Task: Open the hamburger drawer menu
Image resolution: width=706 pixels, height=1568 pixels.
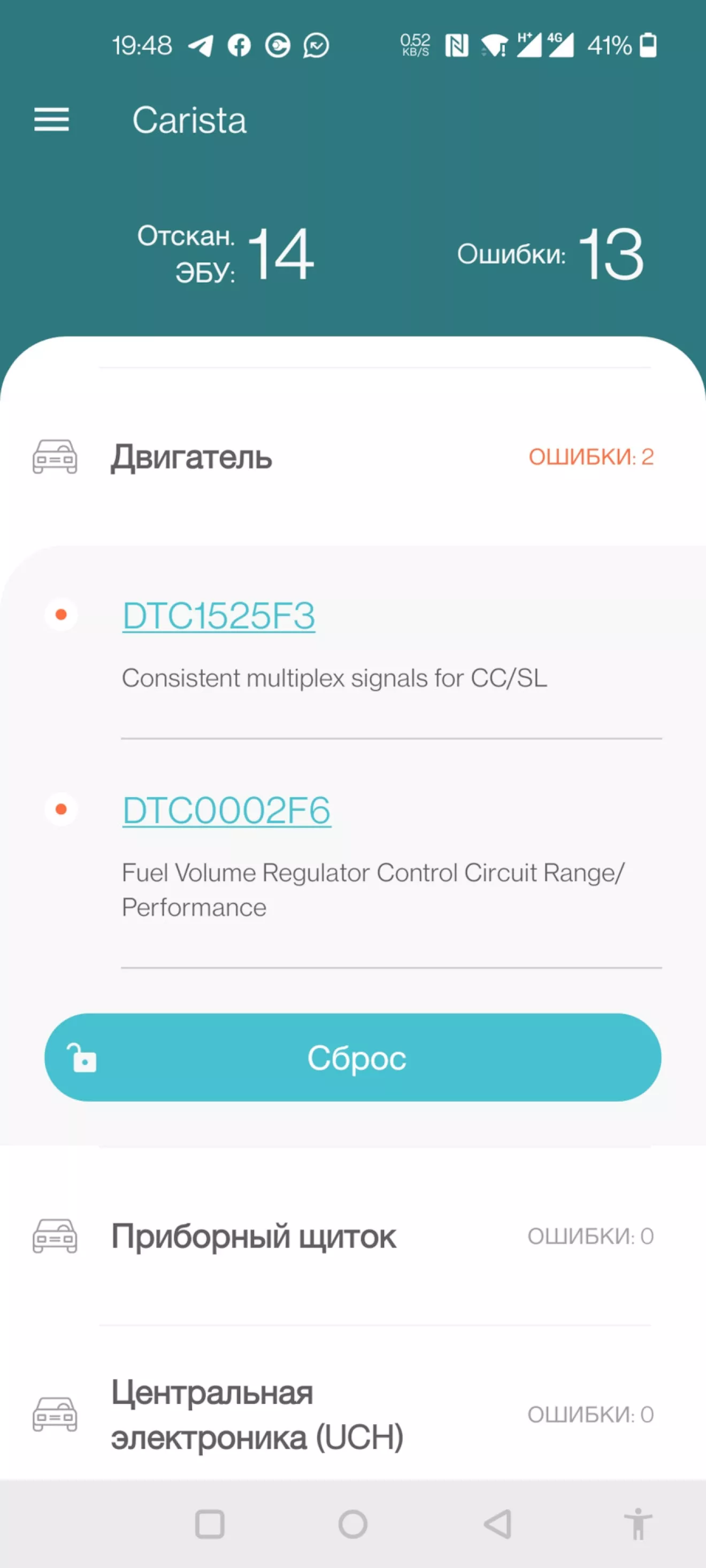Action: [x=51, y=119]
